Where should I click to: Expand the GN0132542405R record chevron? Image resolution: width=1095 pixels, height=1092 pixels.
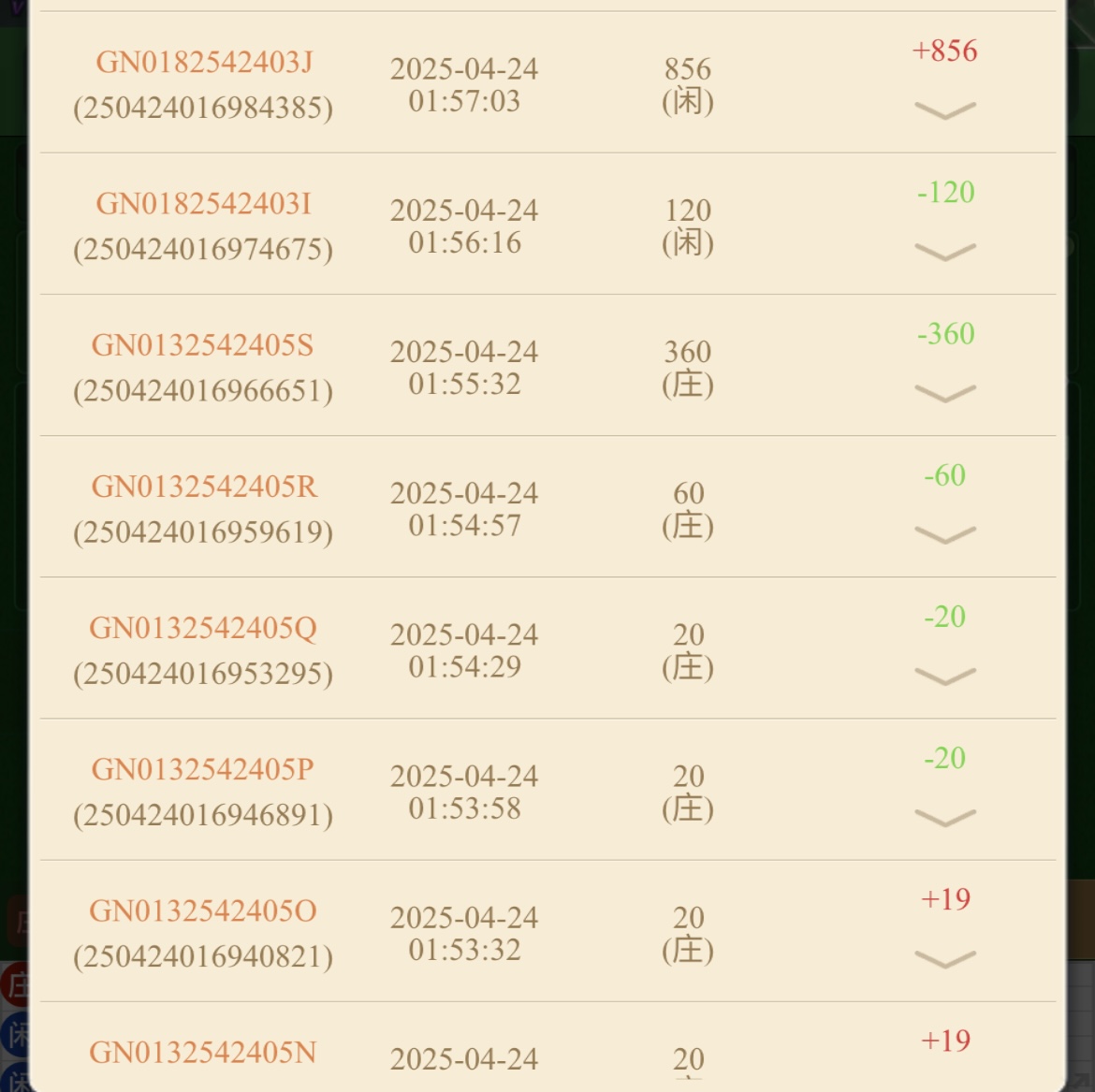(944, 535)
